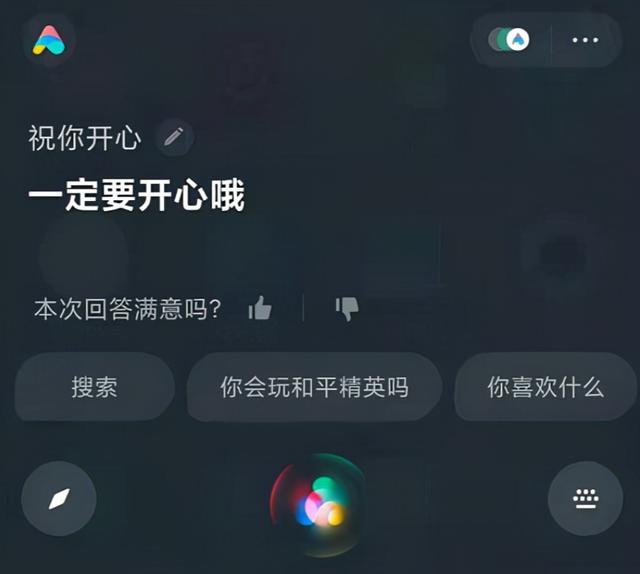640x574 pixels.
Task: Switch to keyboard input
Action: (585, 498)
